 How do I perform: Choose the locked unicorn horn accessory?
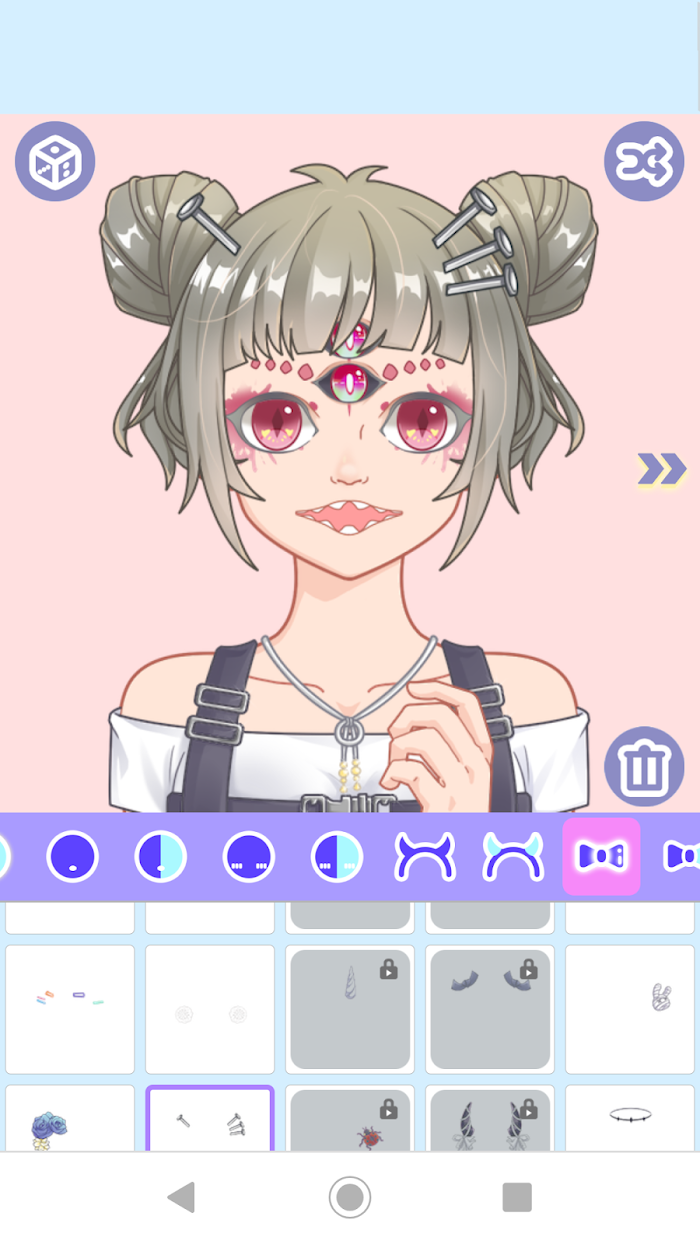pyautogui.click(x=350, y=1009)
